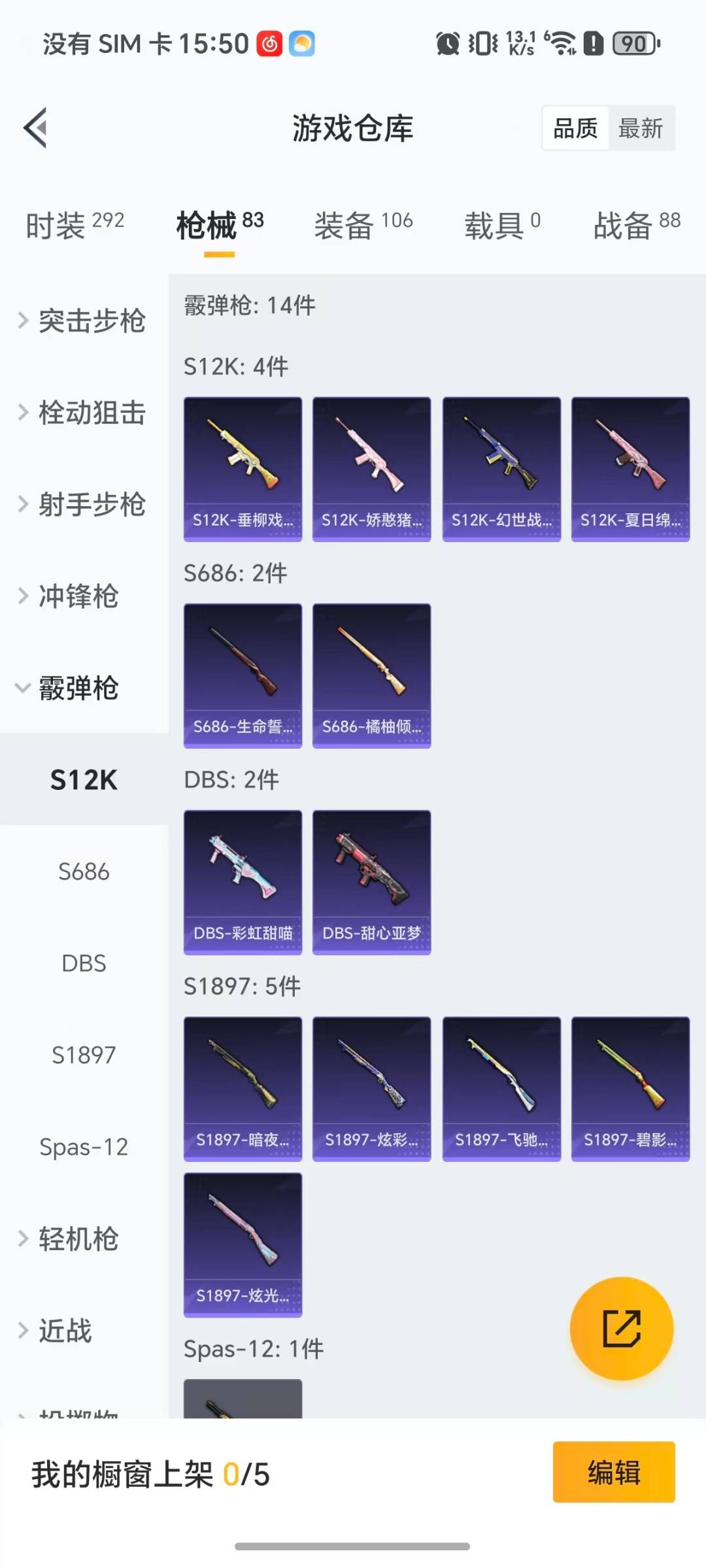
Task: Open the S12K-幻世战 weapon skin
Action: click(501, 468)
